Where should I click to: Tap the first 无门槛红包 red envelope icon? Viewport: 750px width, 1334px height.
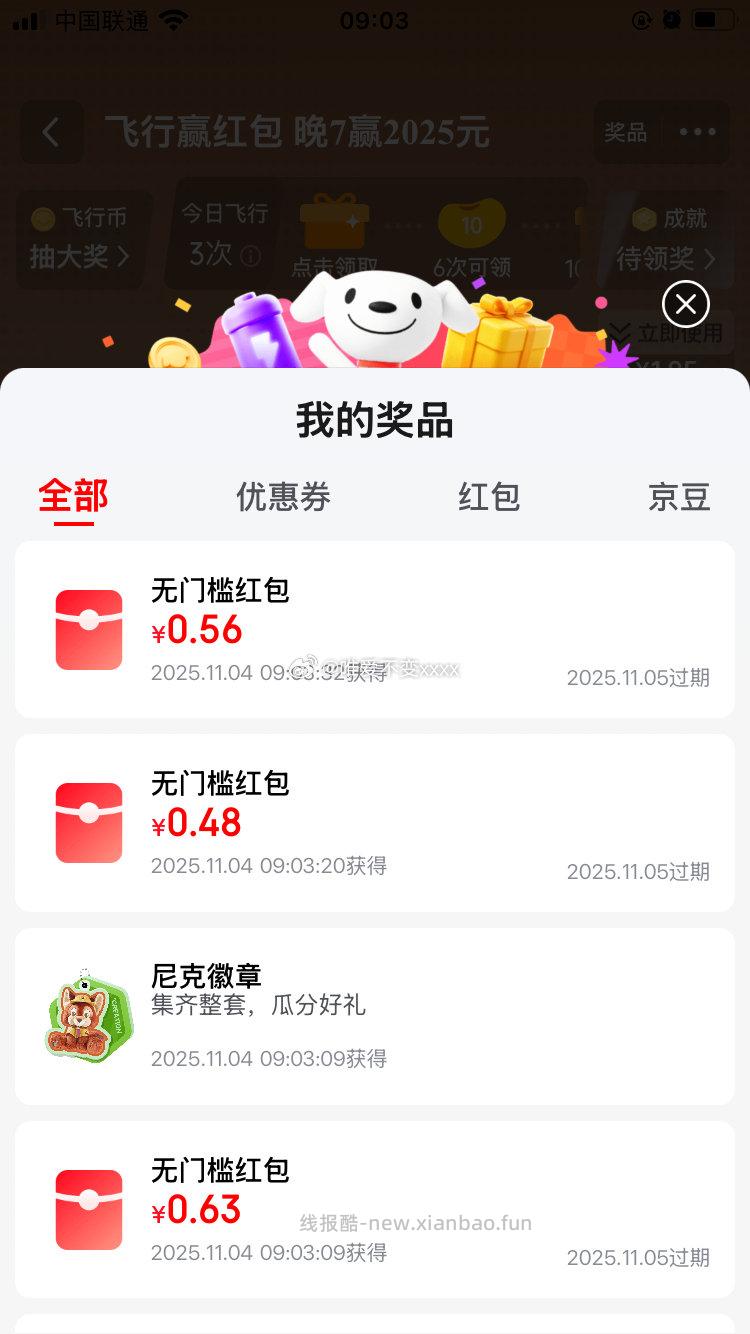88,629
